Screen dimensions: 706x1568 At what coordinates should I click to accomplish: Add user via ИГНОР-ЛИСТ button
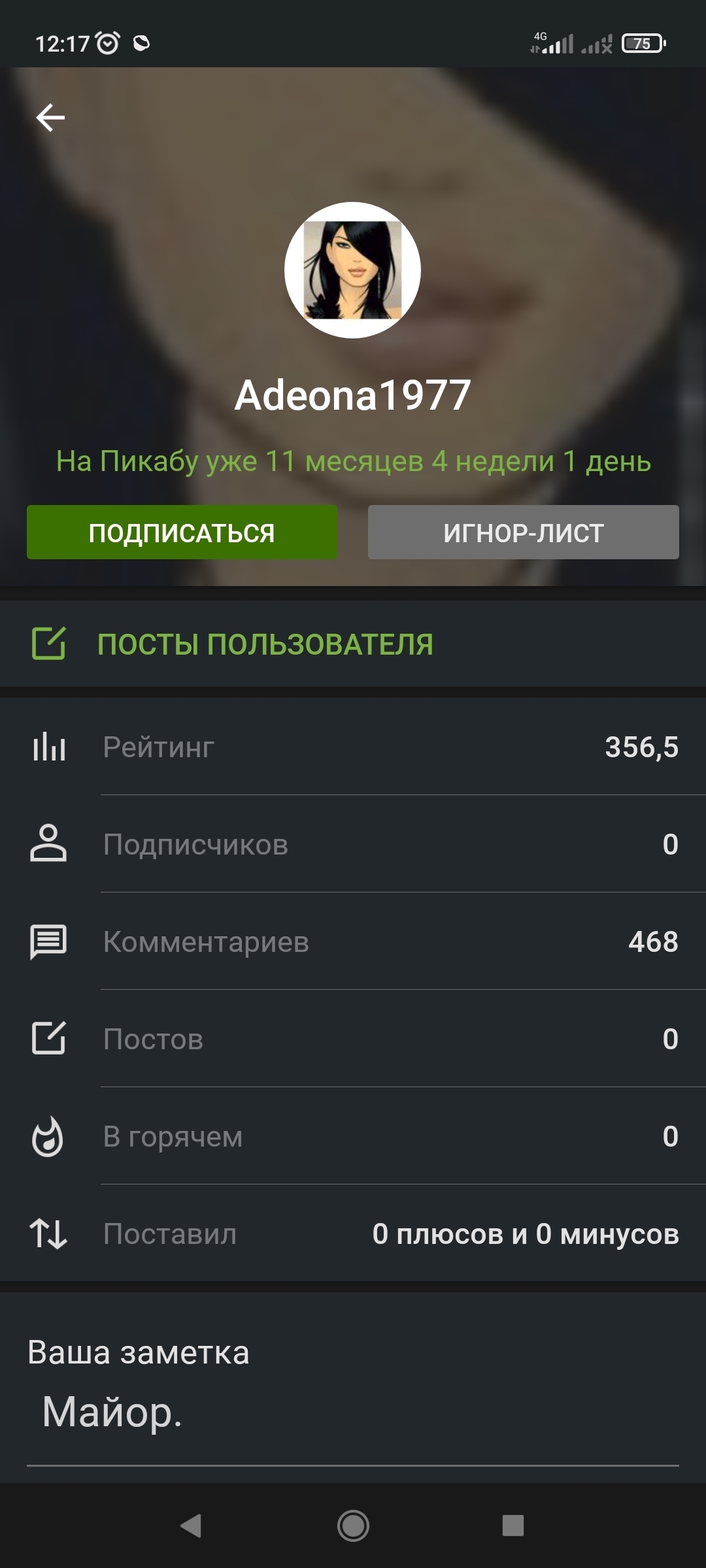tap(523, 532)
